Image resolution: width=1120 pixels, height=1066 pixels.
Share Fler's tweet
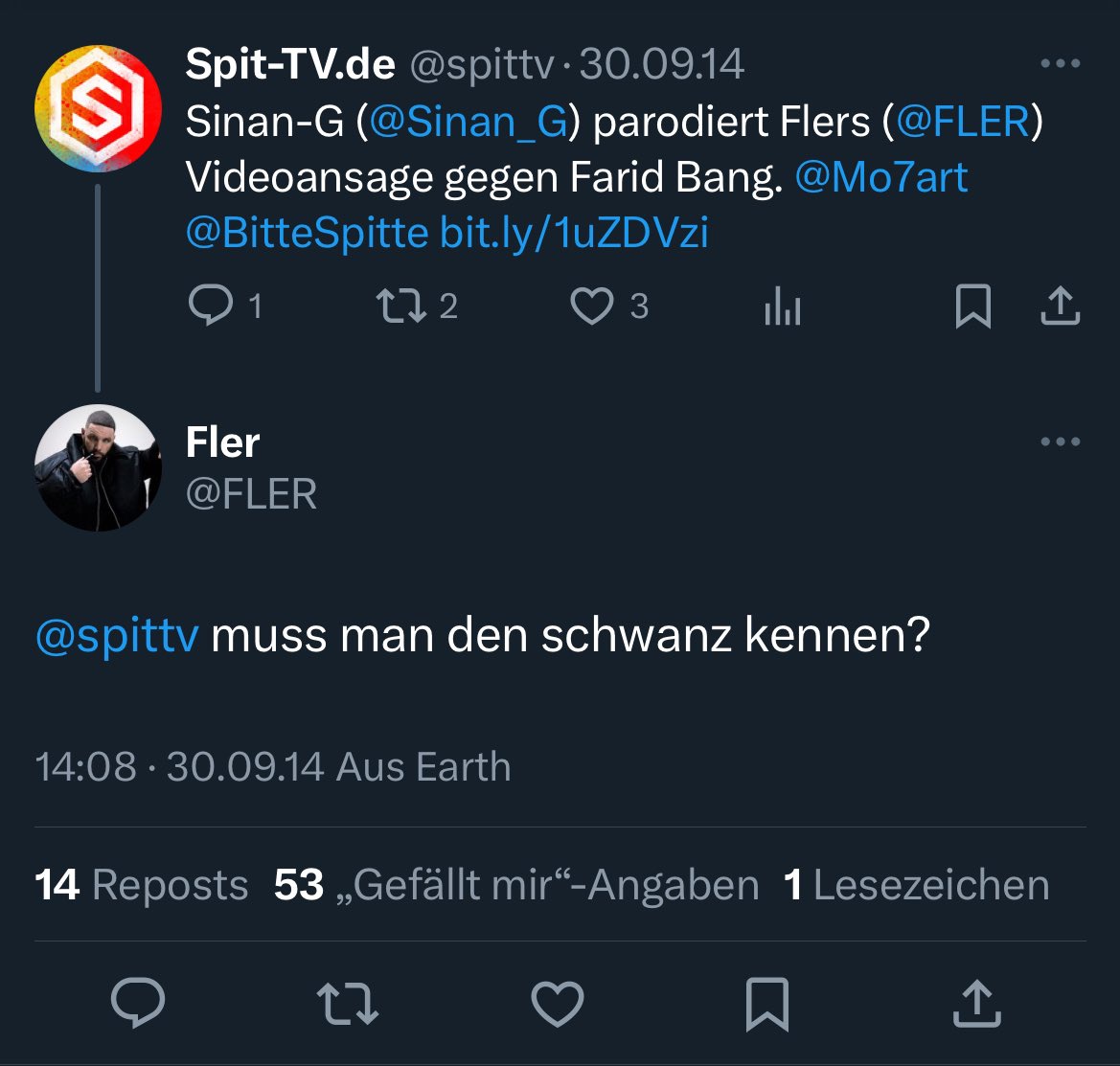(x=975, y=1003)
